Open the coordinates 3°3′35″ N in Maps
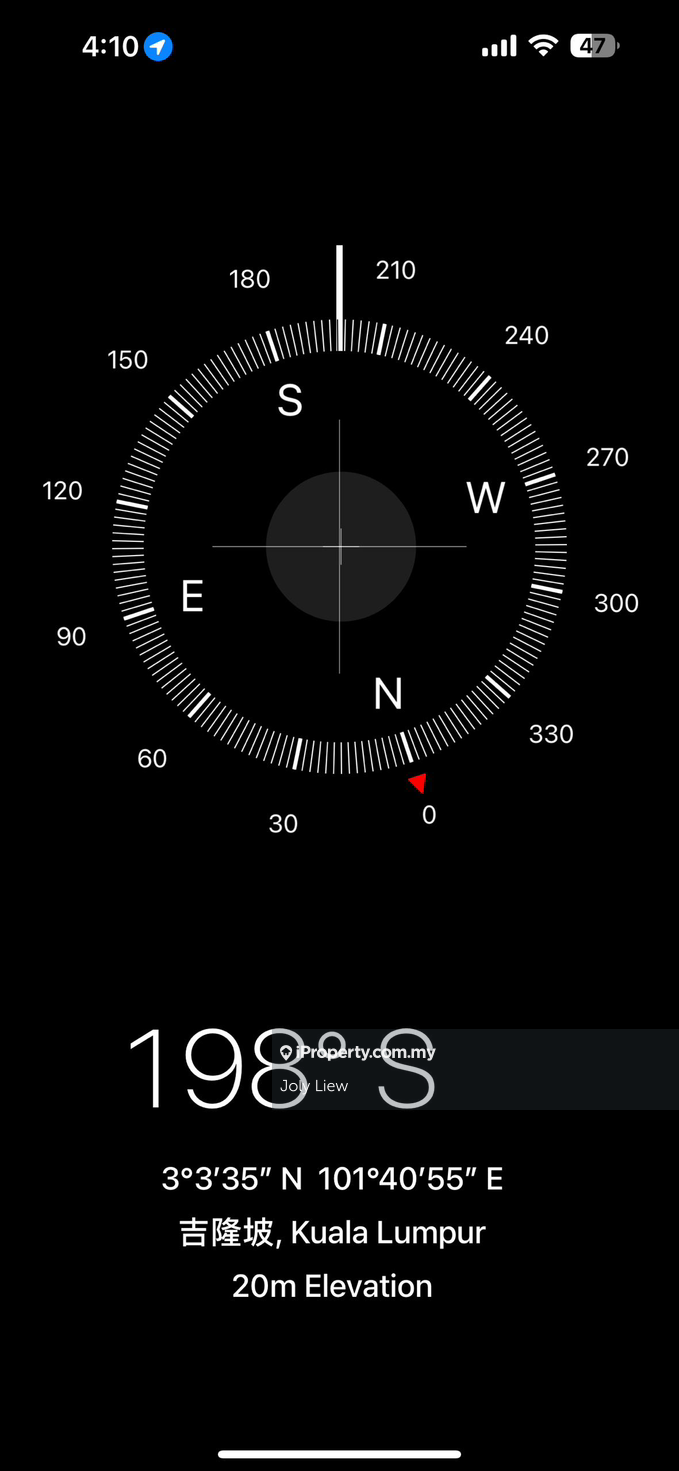679x1471 pixels. pos(332,1179)
